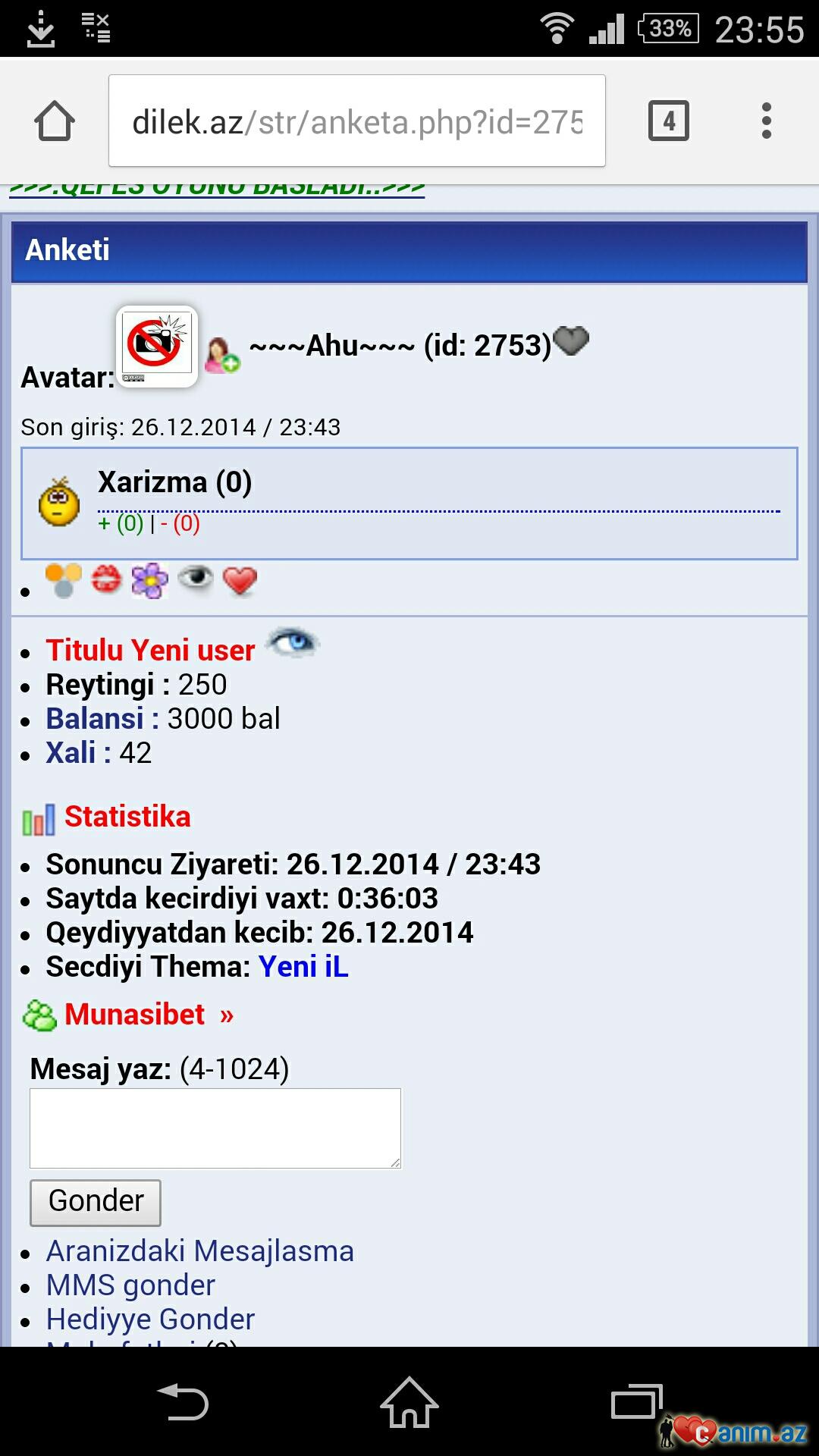Tap Hediyye Gonder to send a gift
Image resolution: width=819 pixels, height=1456 pixels.
(x=150, y=1319)
